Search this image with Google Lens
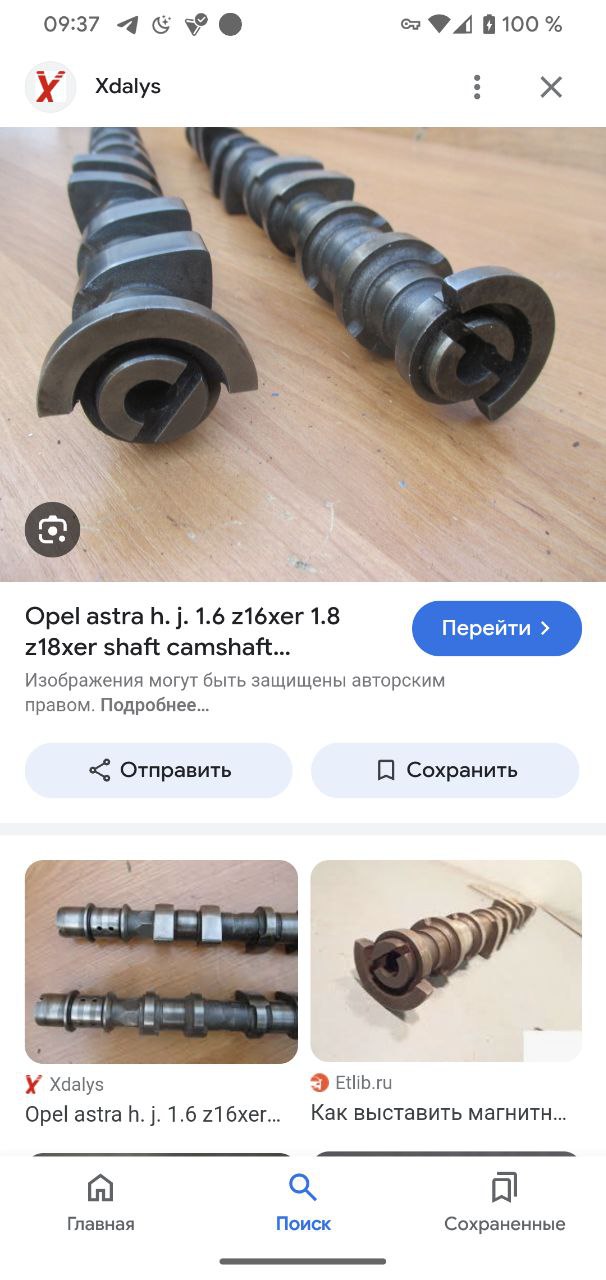 (52, 530)
